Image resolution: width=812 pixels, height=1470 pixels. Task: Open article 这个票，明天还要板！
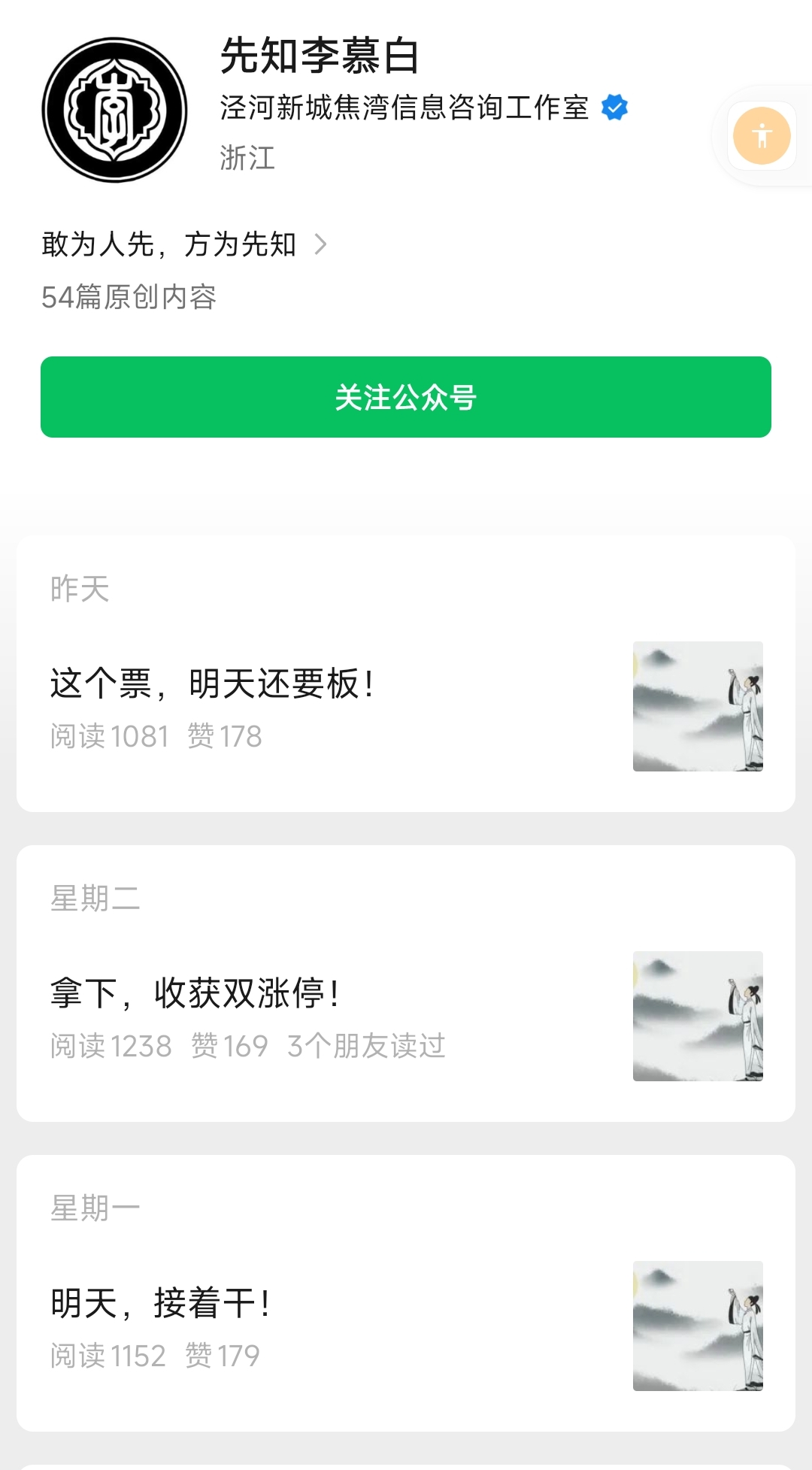212,684
